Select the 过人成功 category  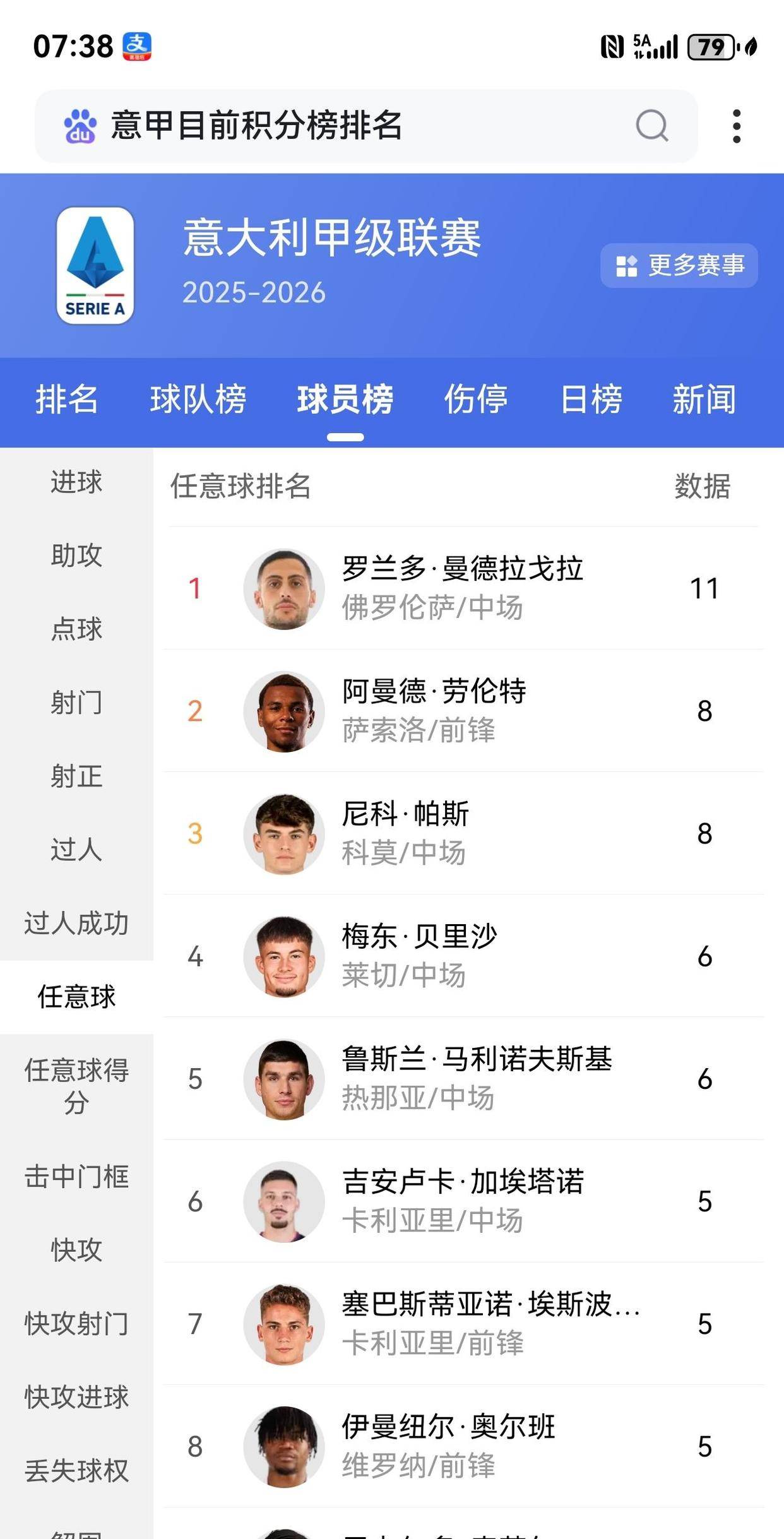pyautogui.click(x=76, y=924)
